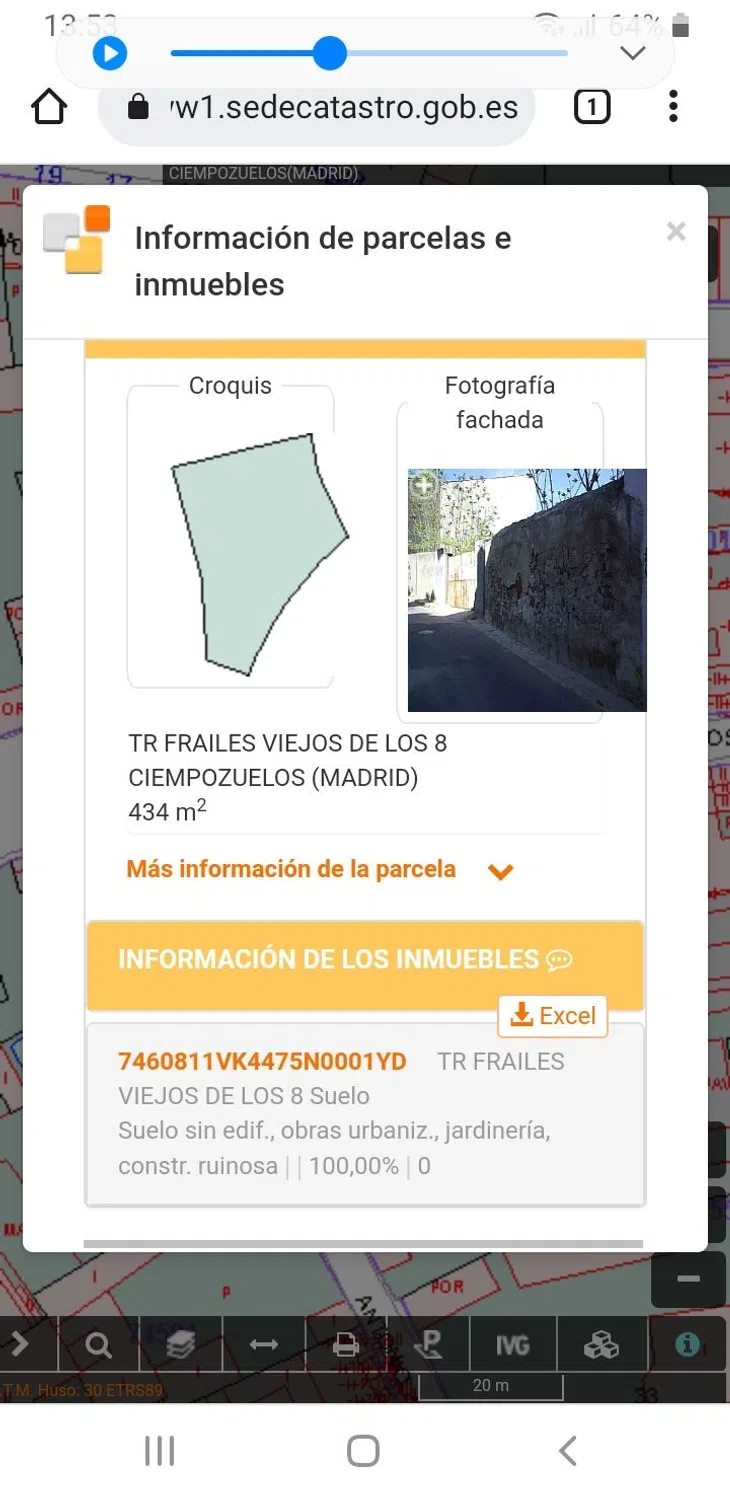Viewport: 730px width, 1500px height.
Task: Print the cadastral map
Action: coord(346,1346)
